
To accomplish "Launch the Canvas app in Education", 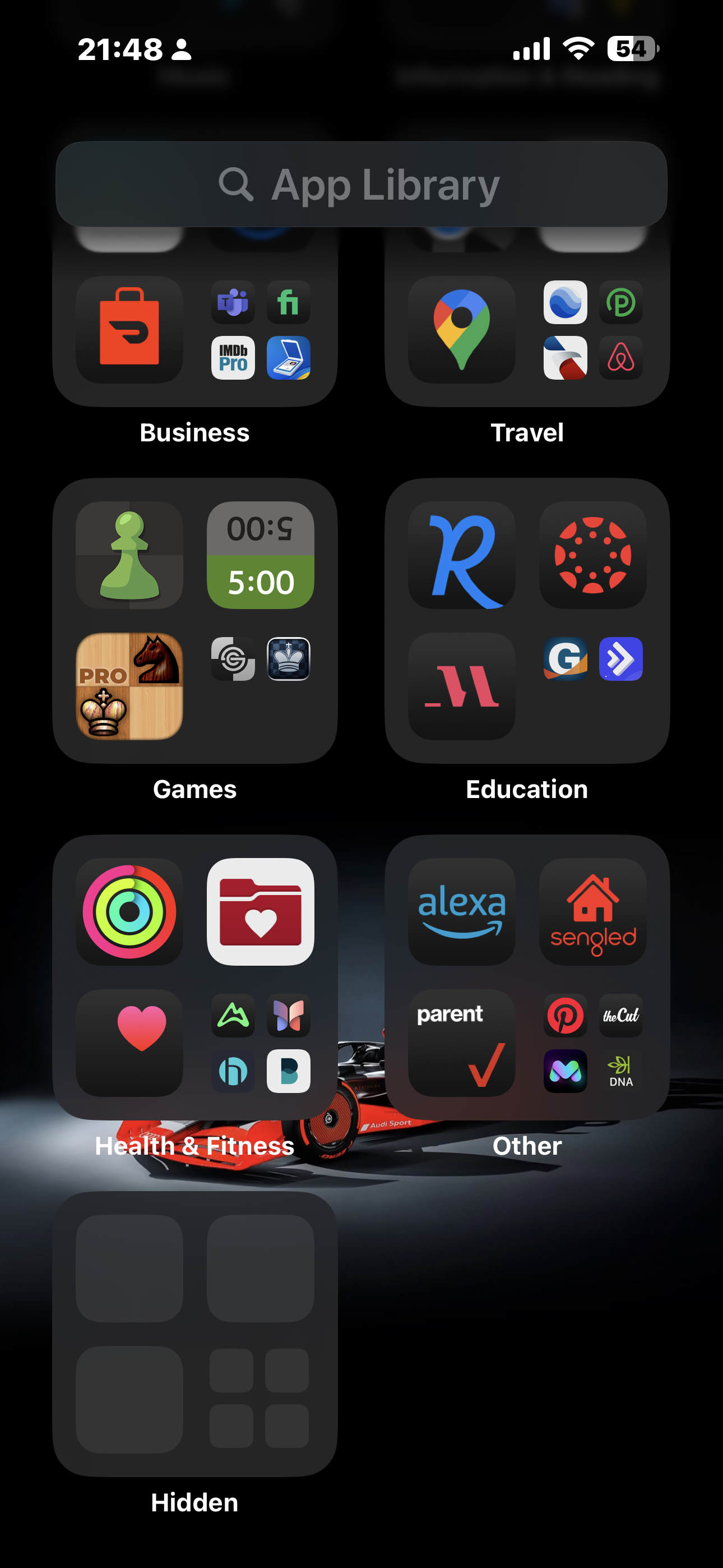I will (x=593, y=555).
